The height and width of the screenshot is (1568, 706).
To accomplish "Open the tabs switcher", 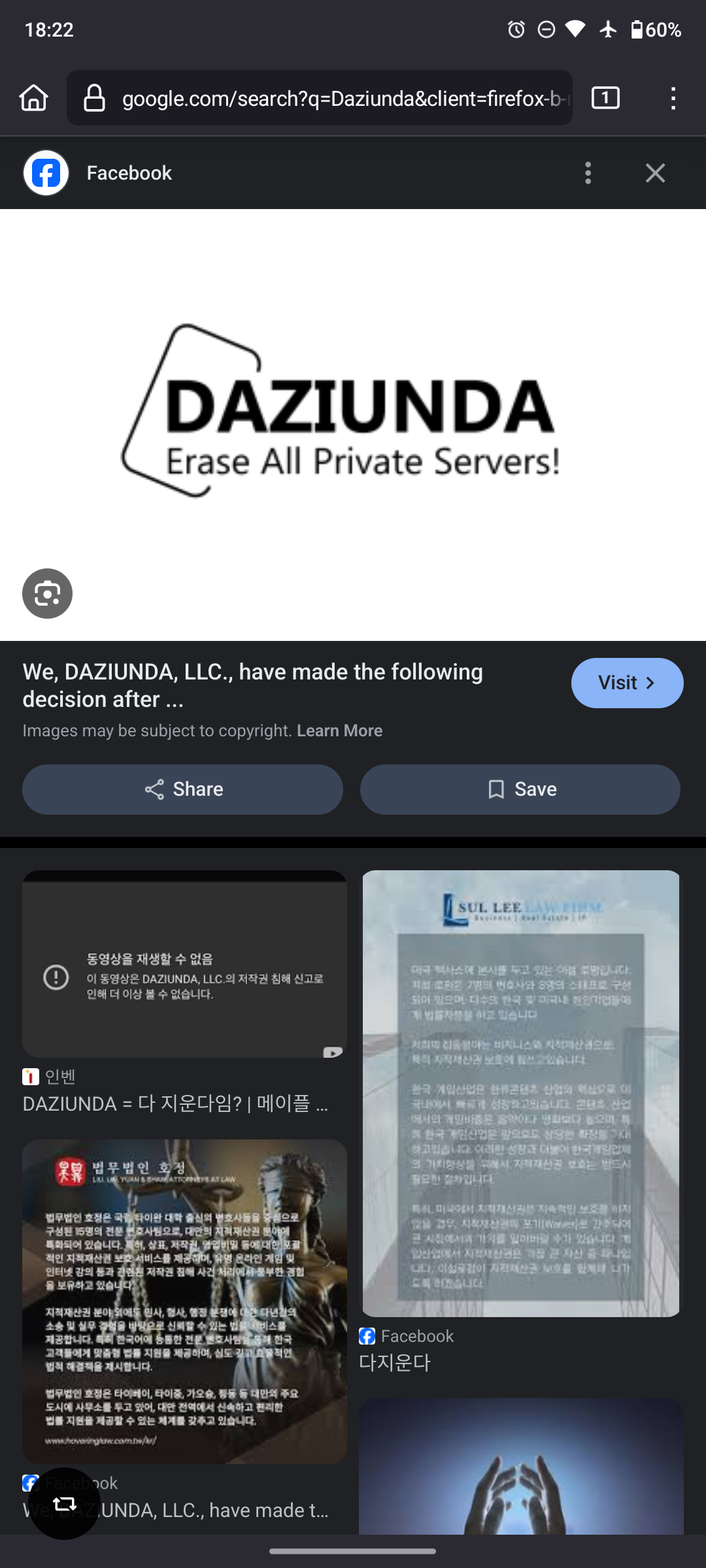I will coord(605,98).
